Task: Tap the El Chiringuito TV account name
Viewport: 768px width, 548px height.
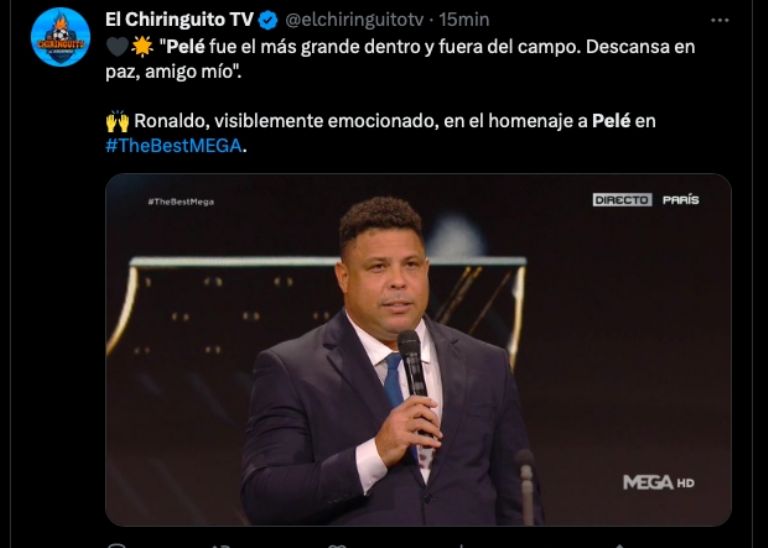Action: coord(178,20)
